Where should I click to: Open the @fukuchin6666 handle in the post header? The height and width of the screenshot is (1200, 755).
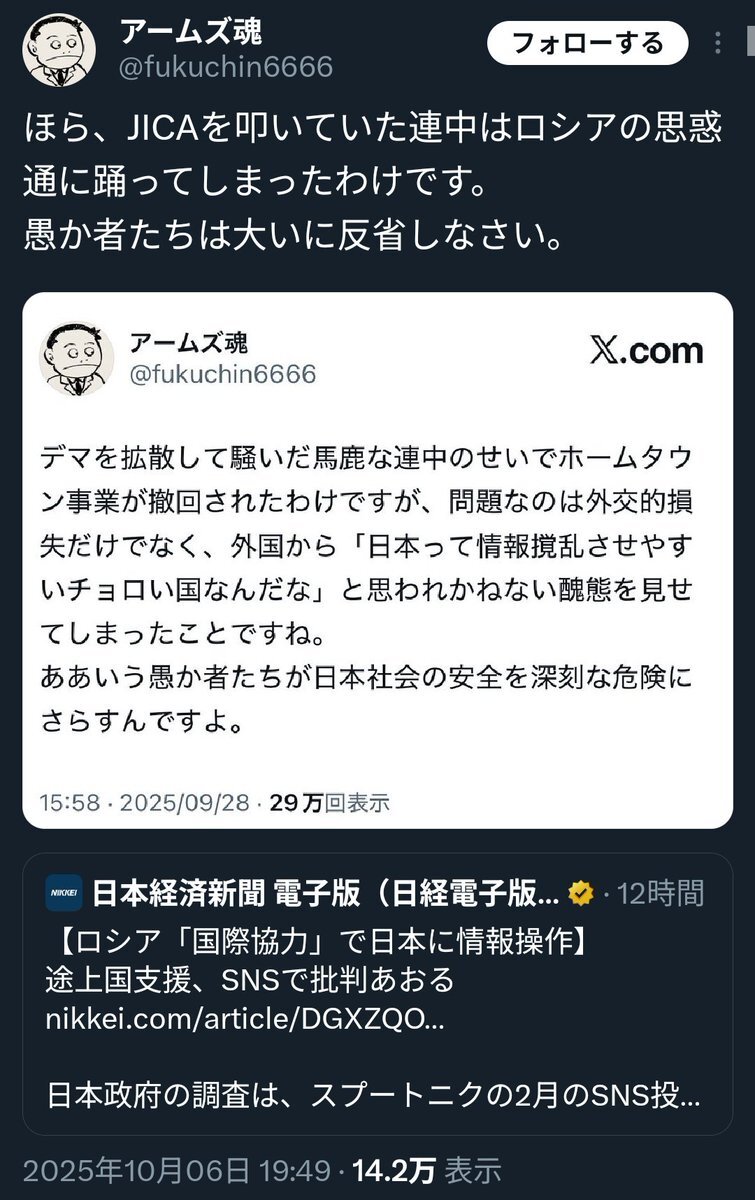click(226, 67)
